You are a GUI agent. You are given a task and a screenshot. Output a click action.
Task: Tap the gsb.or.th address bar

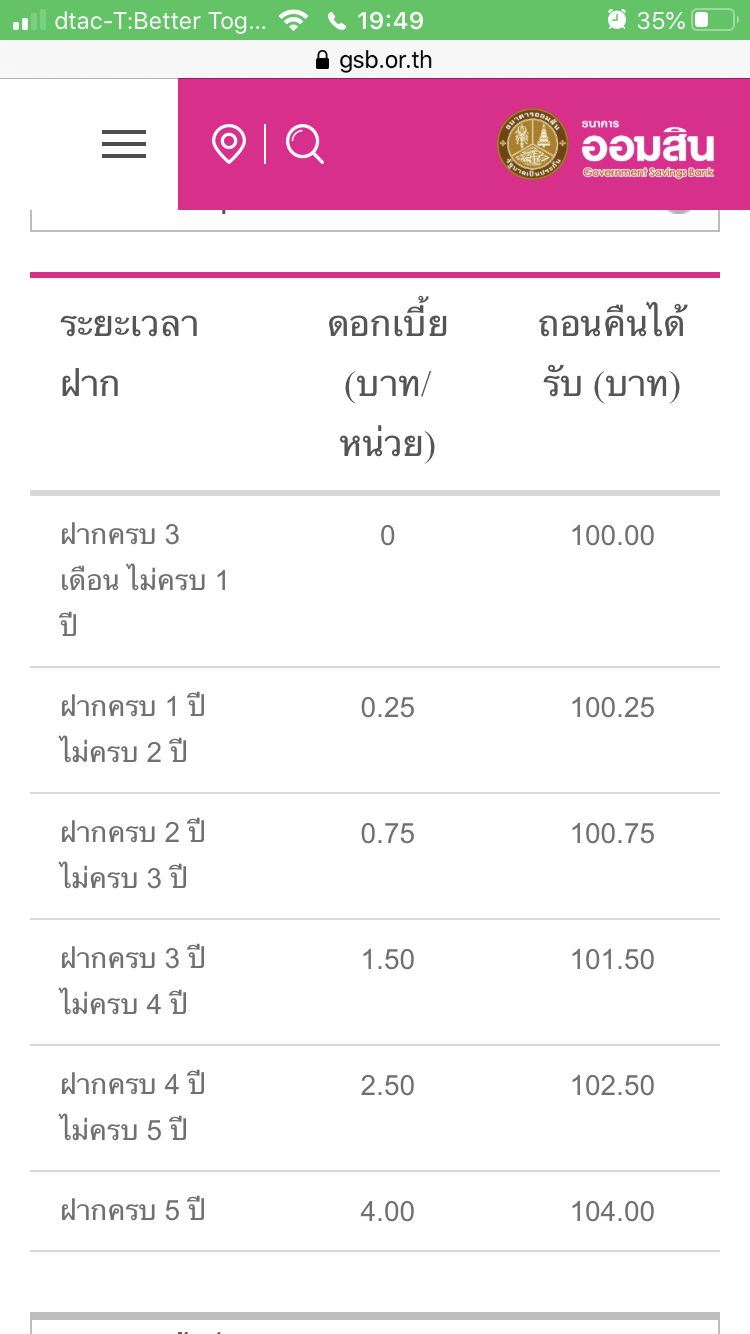374,60
